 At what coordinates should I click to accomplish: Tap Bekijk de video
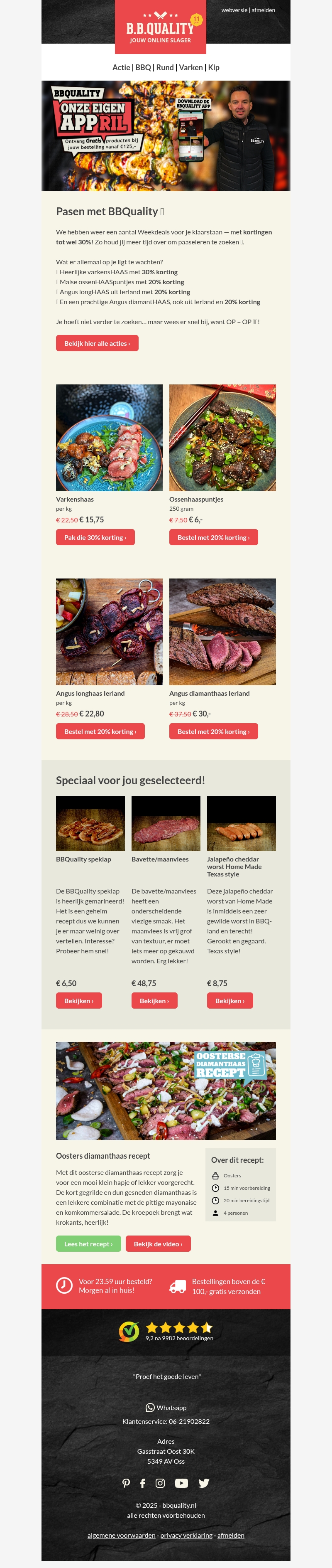(158, 1243)
